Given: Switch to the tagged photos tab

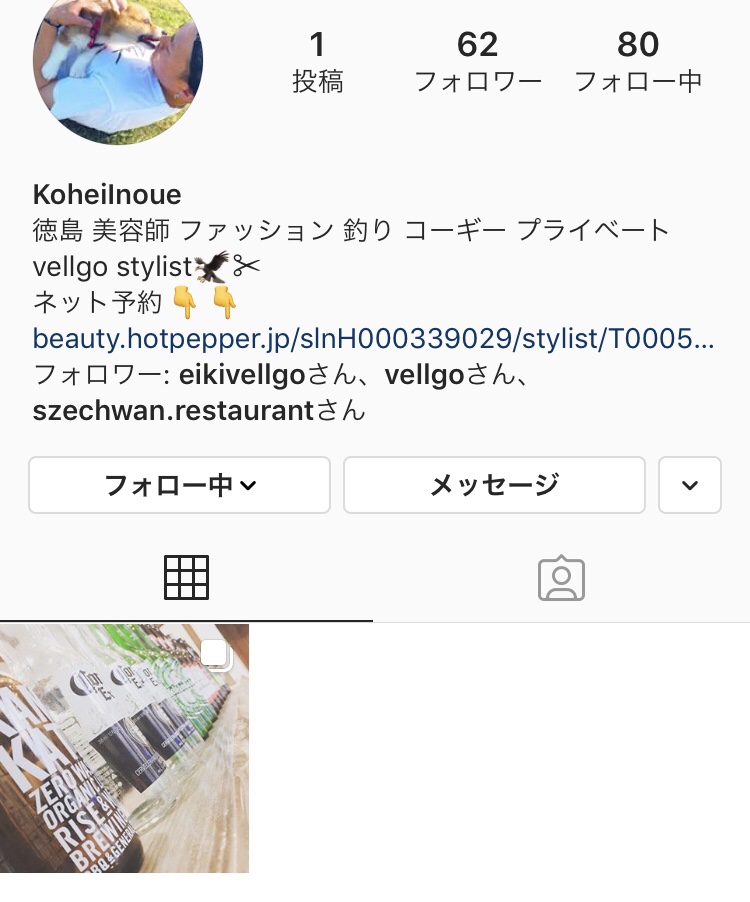Looking at the screenshot, I should point(561,577).
